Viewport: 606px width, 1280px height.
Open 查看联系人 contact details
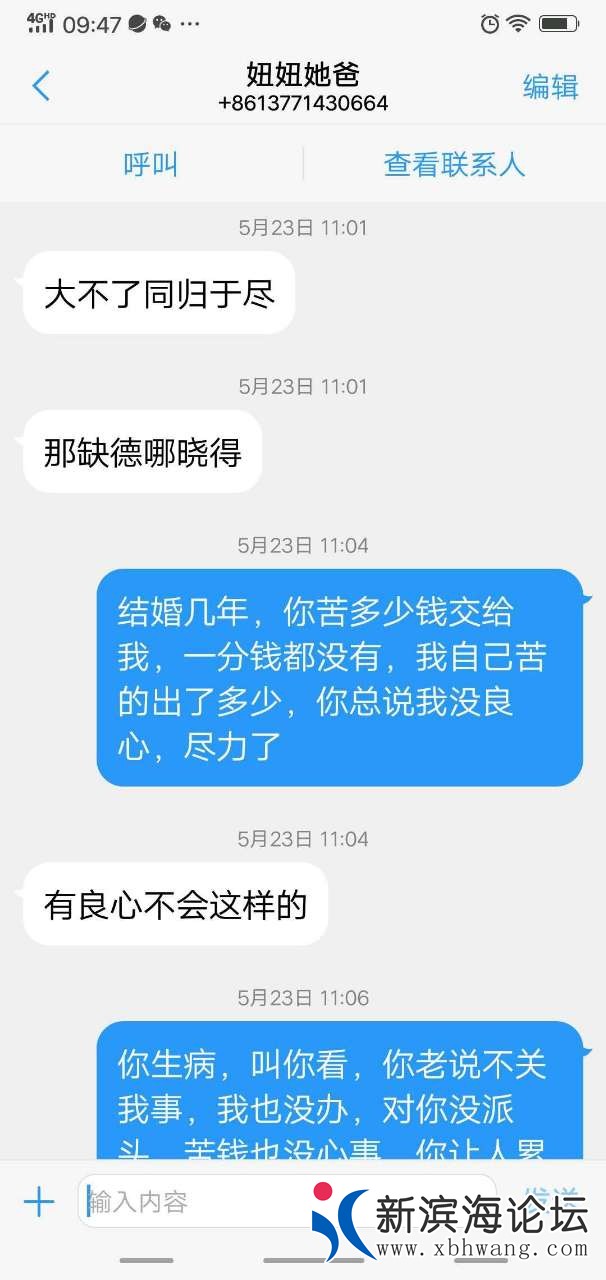coord(454,164)
